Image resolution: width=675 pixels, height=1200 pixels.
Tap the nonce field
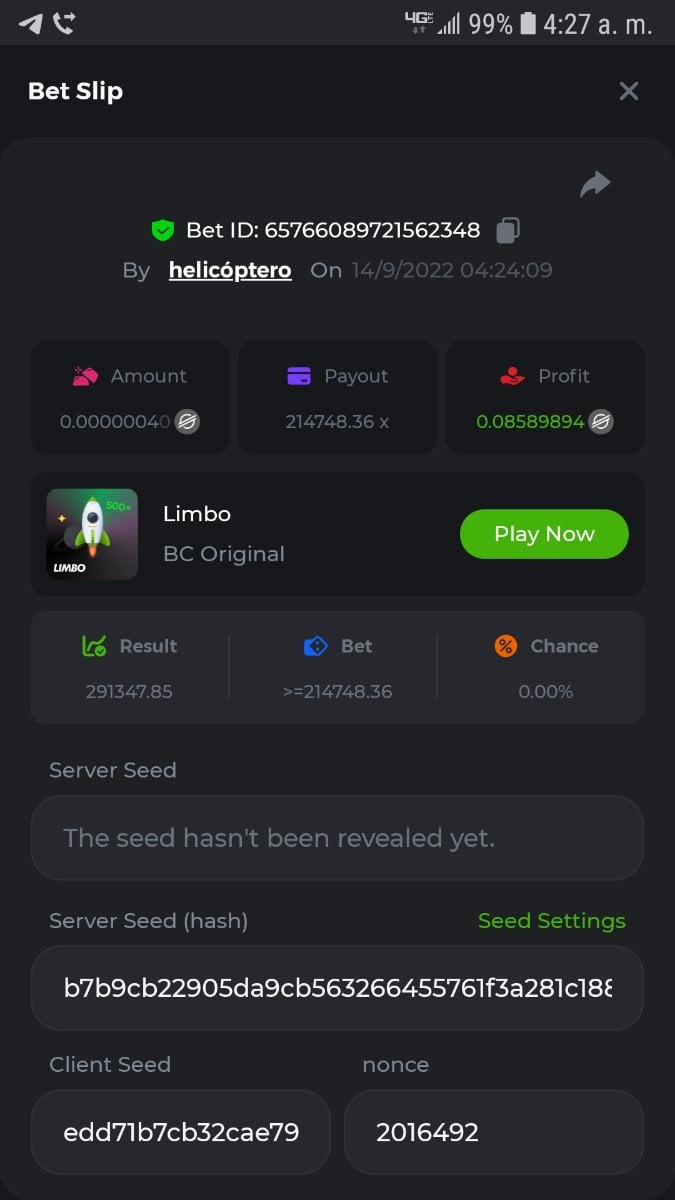click(493, 1132)
